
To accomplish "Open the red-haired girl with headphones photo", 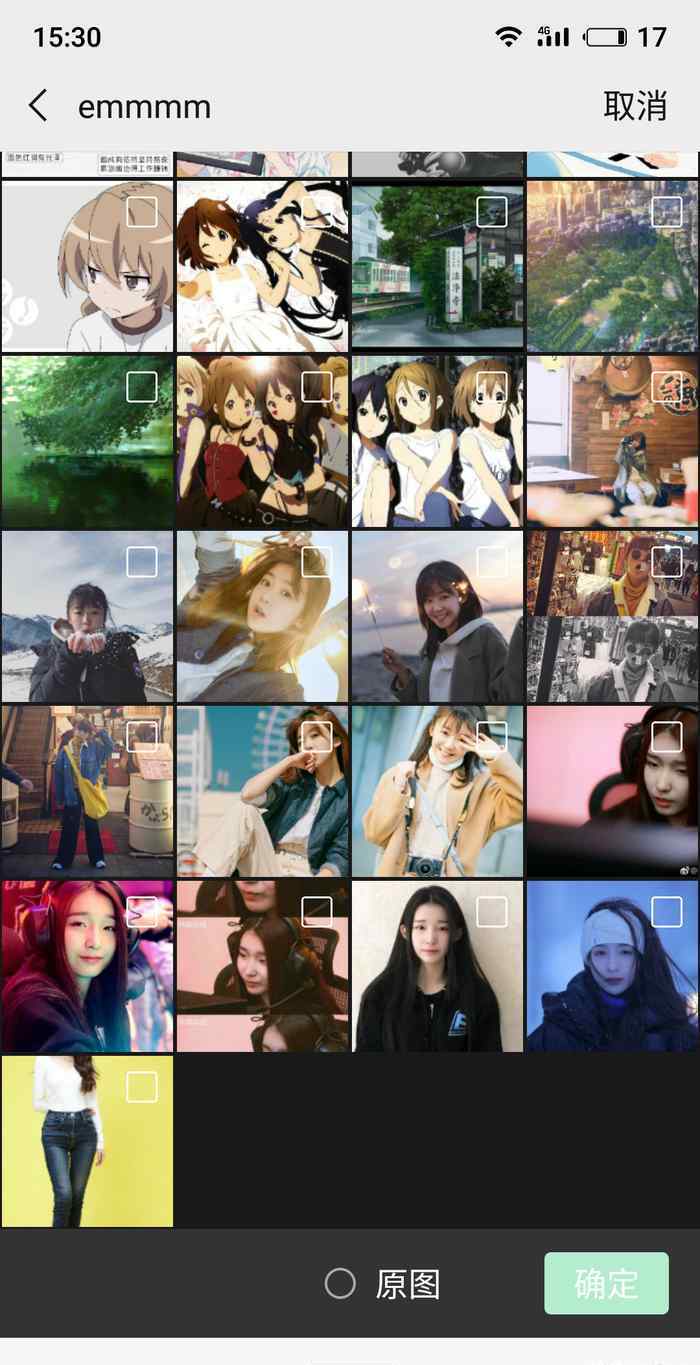I will click(87, 966).
